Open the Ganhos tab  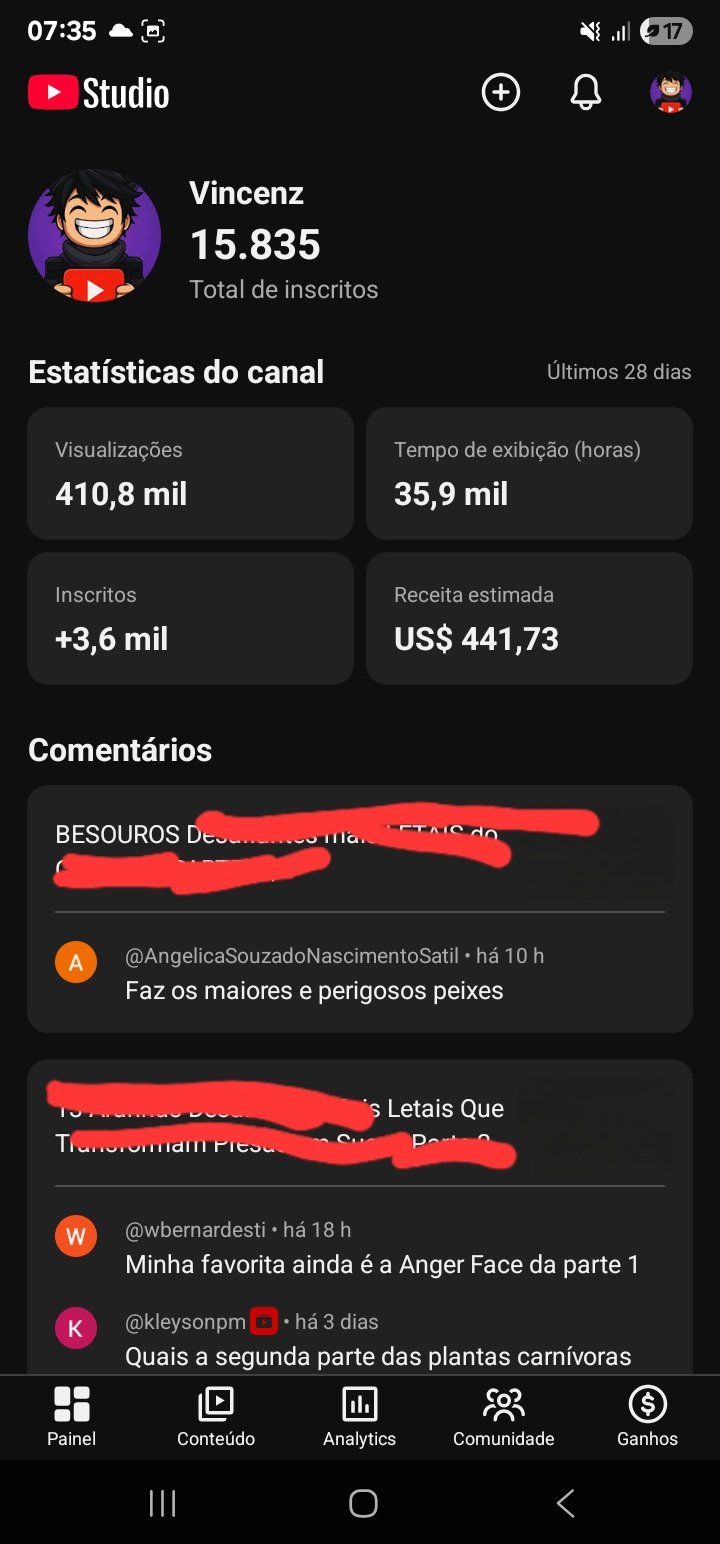[647, 1417]
